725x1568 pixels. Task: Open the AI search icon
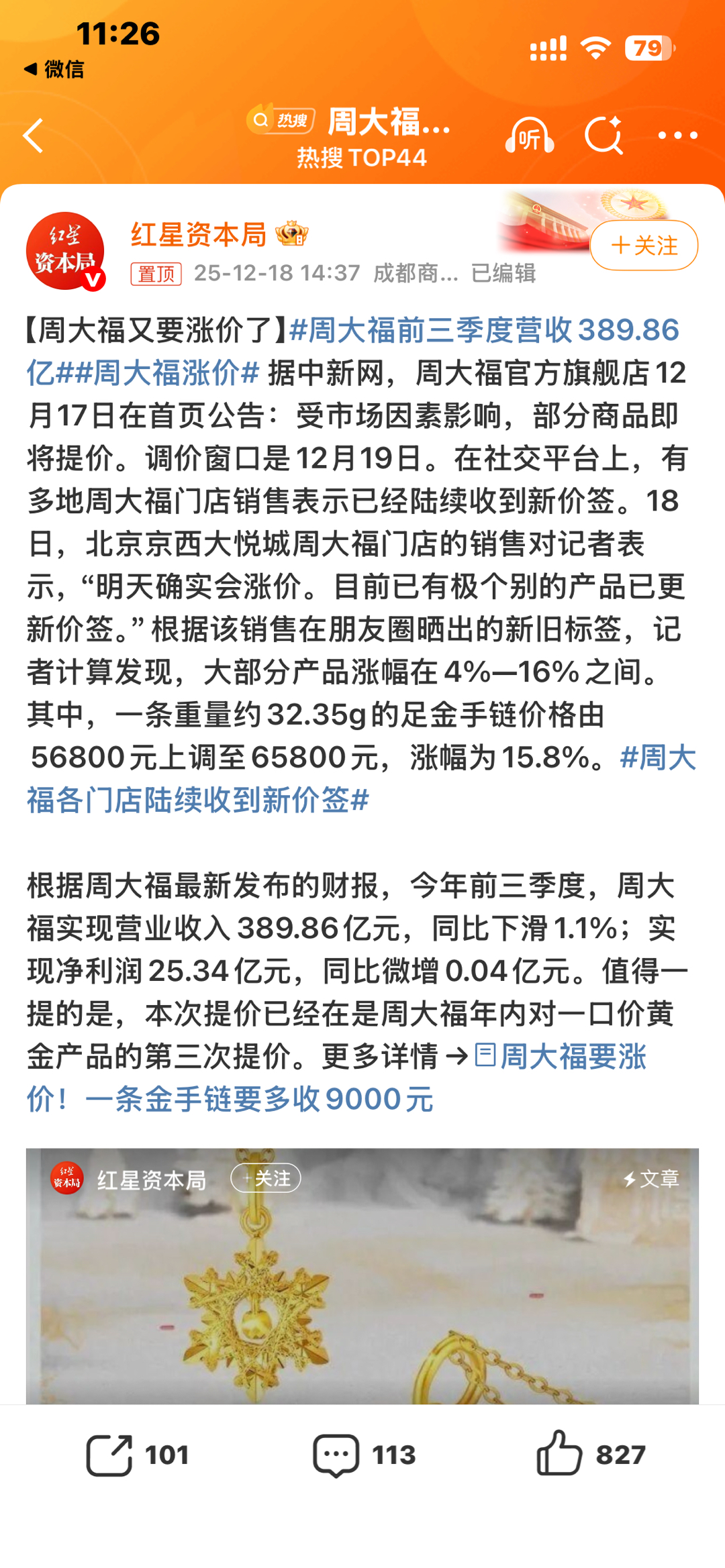[x=603, y=136]
